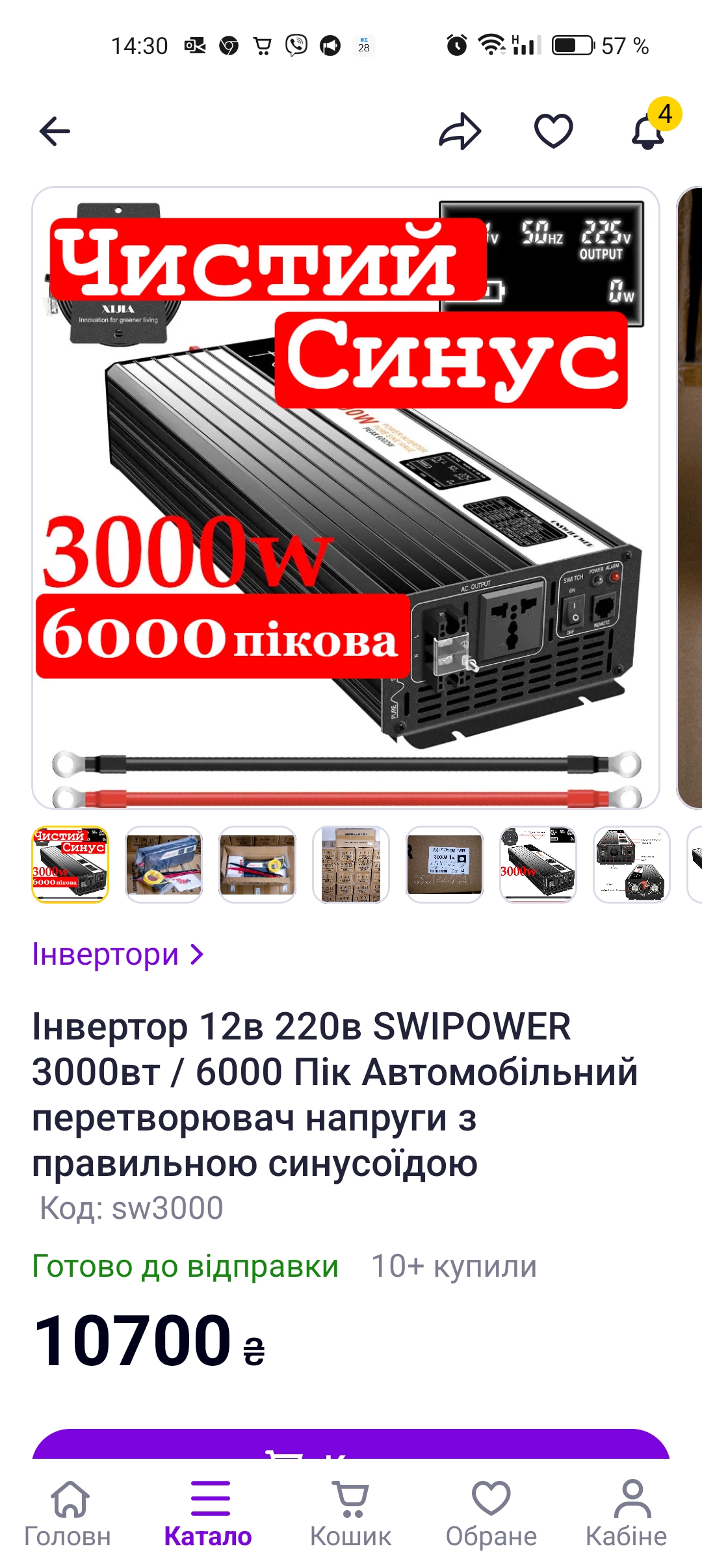Image resolution: width=702 pixels, height=1568 pixels.
Task: Switch to the Обране tab
Action: (491, 1513)
